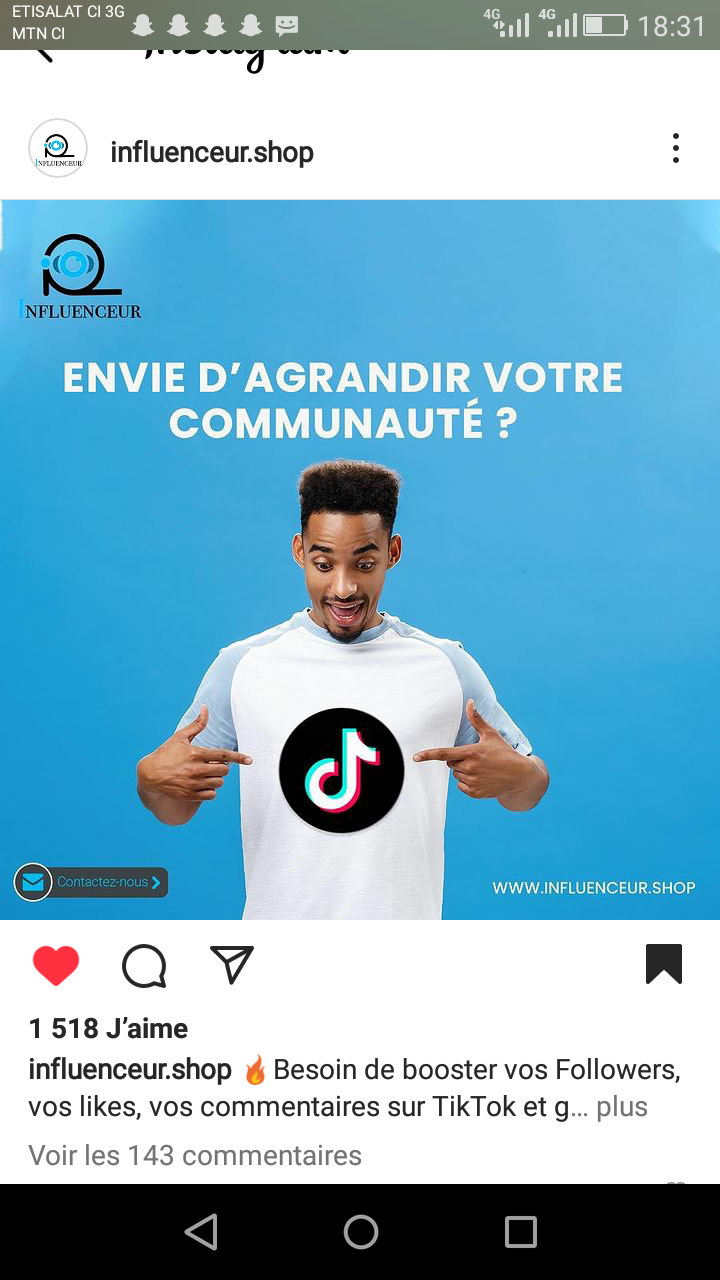Viewport: 720px width, 1280px height.
Task: Open the post's three-dot options menu
Action: [x=676, y=148]
